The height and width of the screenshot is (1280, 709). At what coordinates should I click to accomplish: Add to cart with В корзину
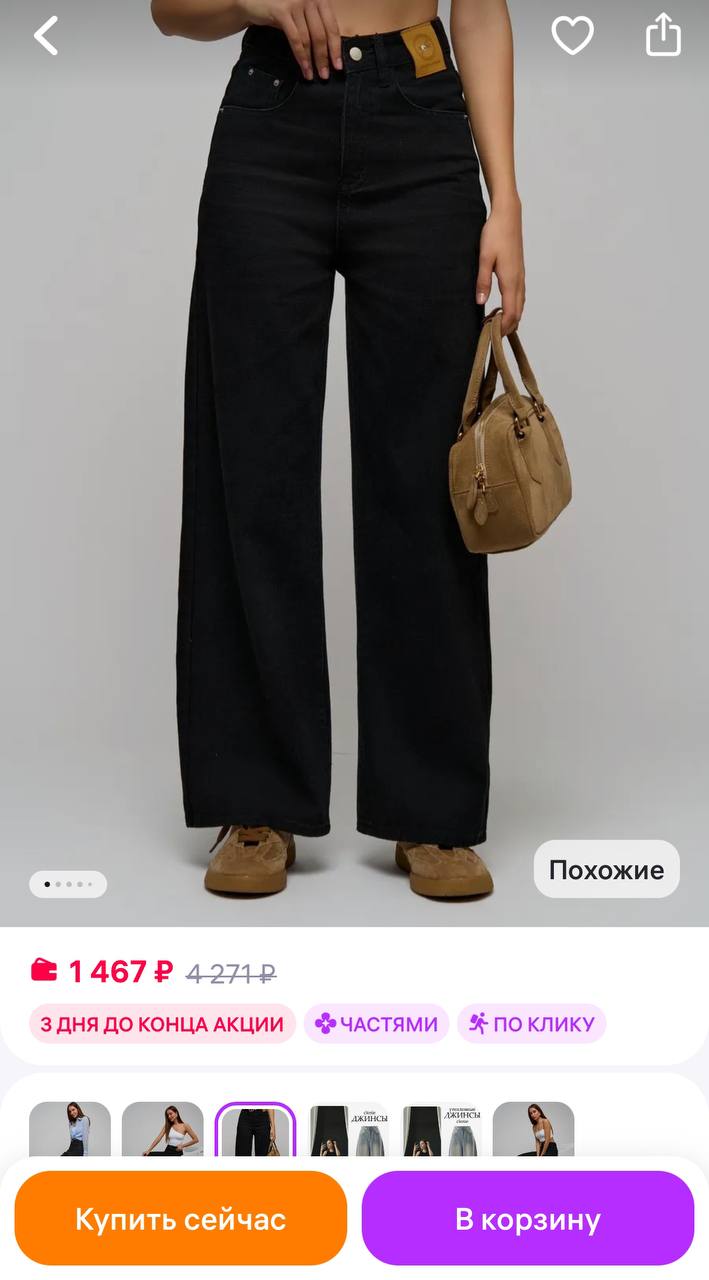click(528, 1219)
